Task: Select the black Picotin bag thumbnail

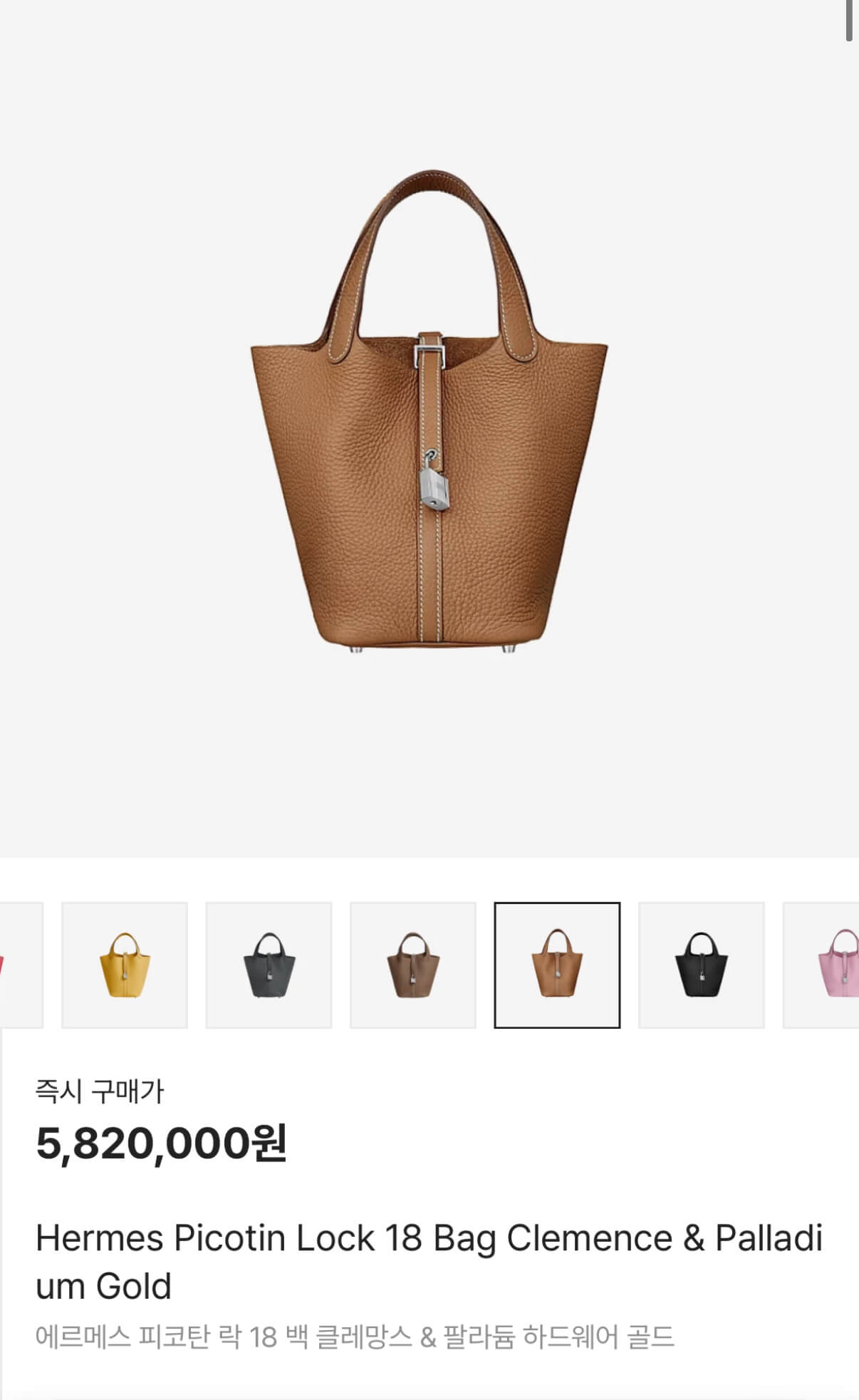Action: pos(701,965)
